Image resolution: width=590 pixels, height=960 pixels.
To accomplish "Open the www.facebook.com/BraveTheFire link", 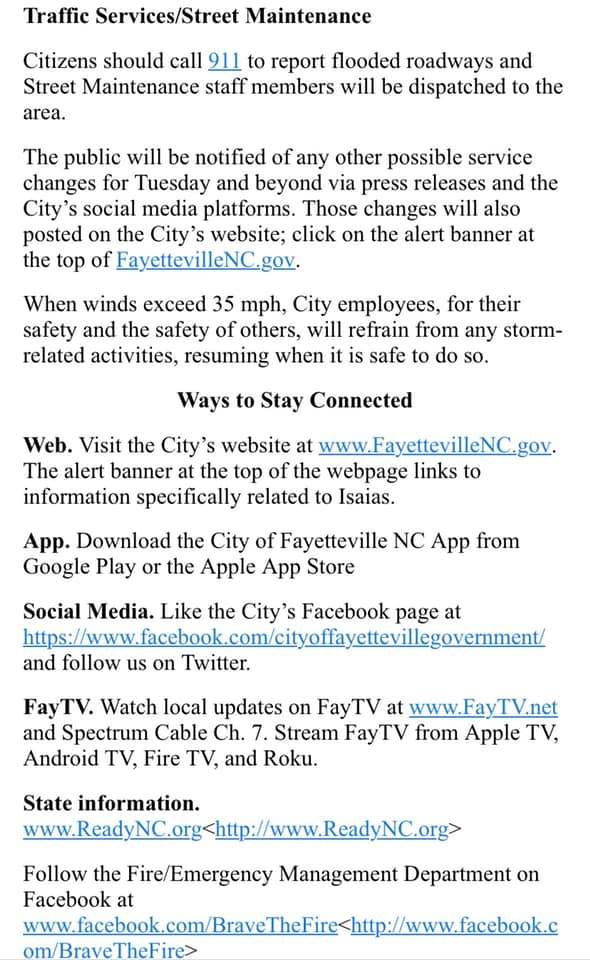I will [181, 925].
